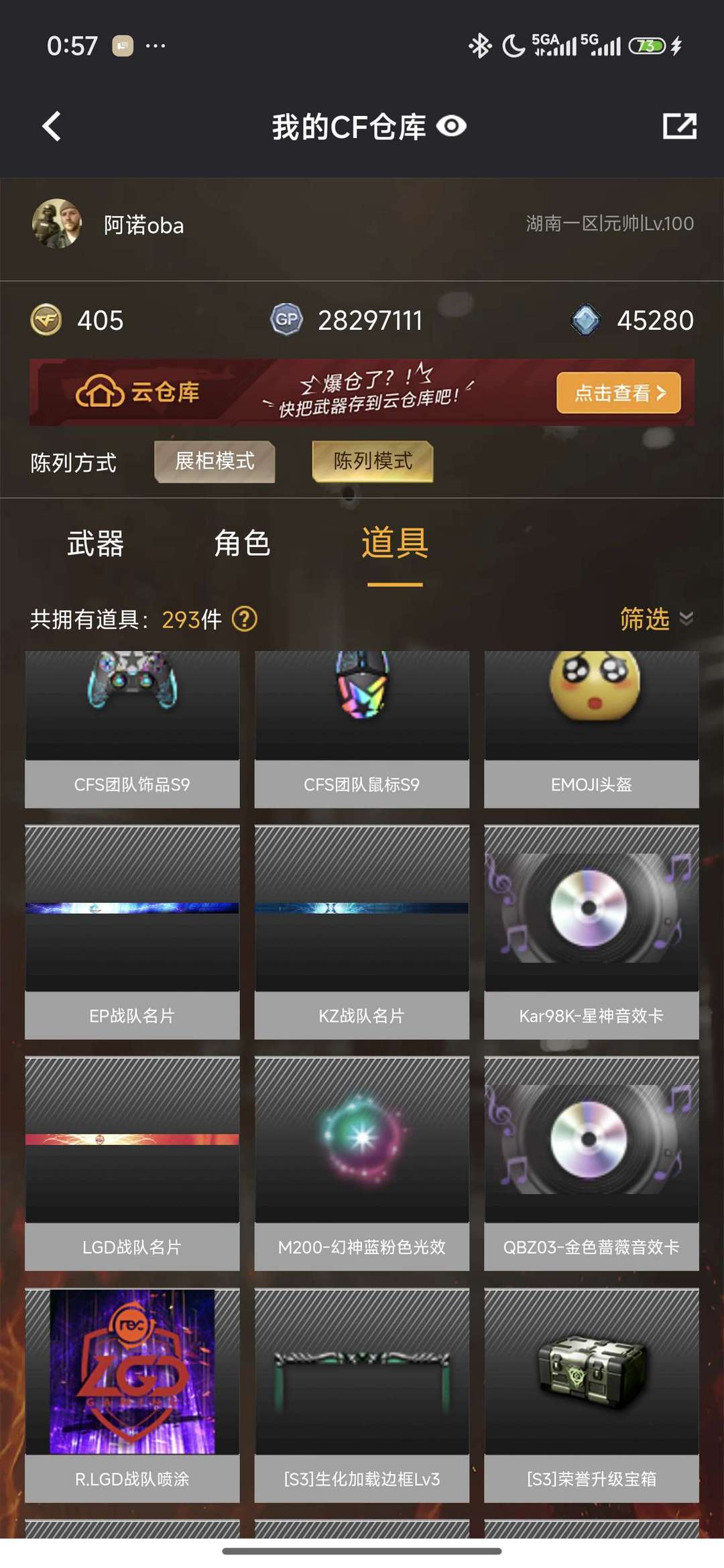Switch display to 展柜模式
This screenshot has height=1568, width=724.
point(215,462)
